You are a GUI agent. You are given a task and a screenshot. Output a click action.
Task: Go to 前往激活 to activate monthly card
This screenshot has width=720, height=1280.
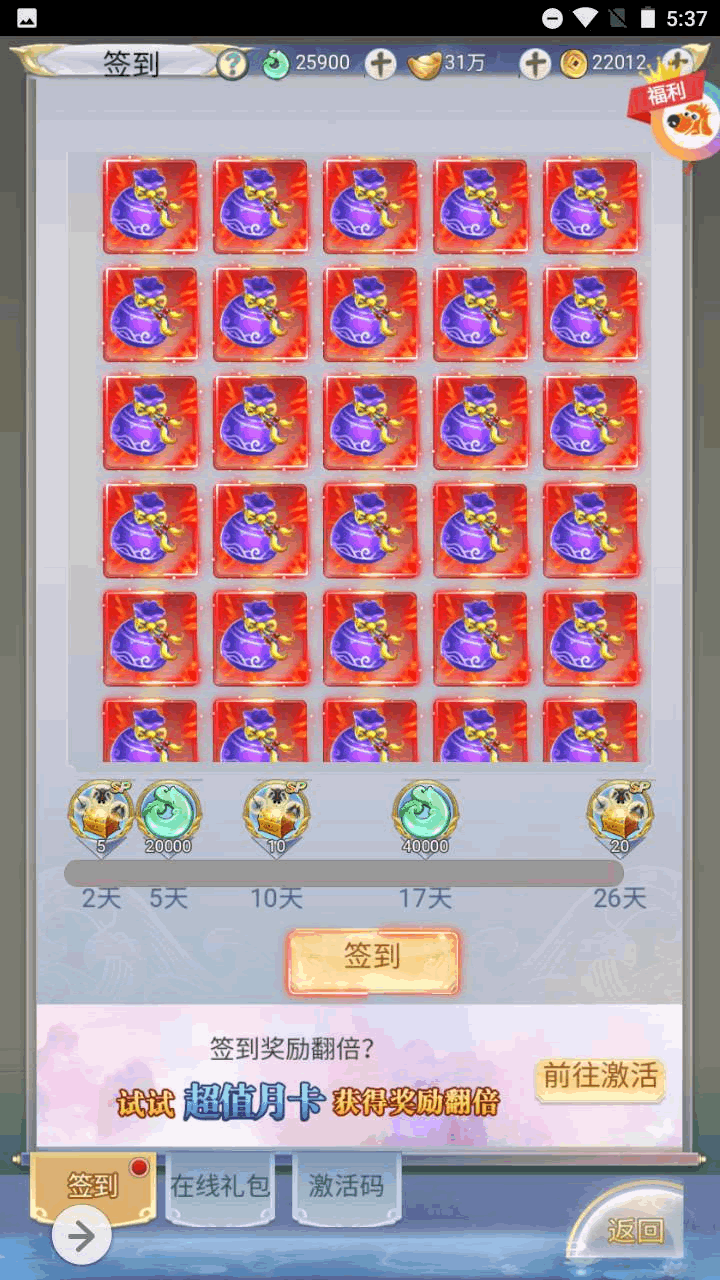(600, 1077)
